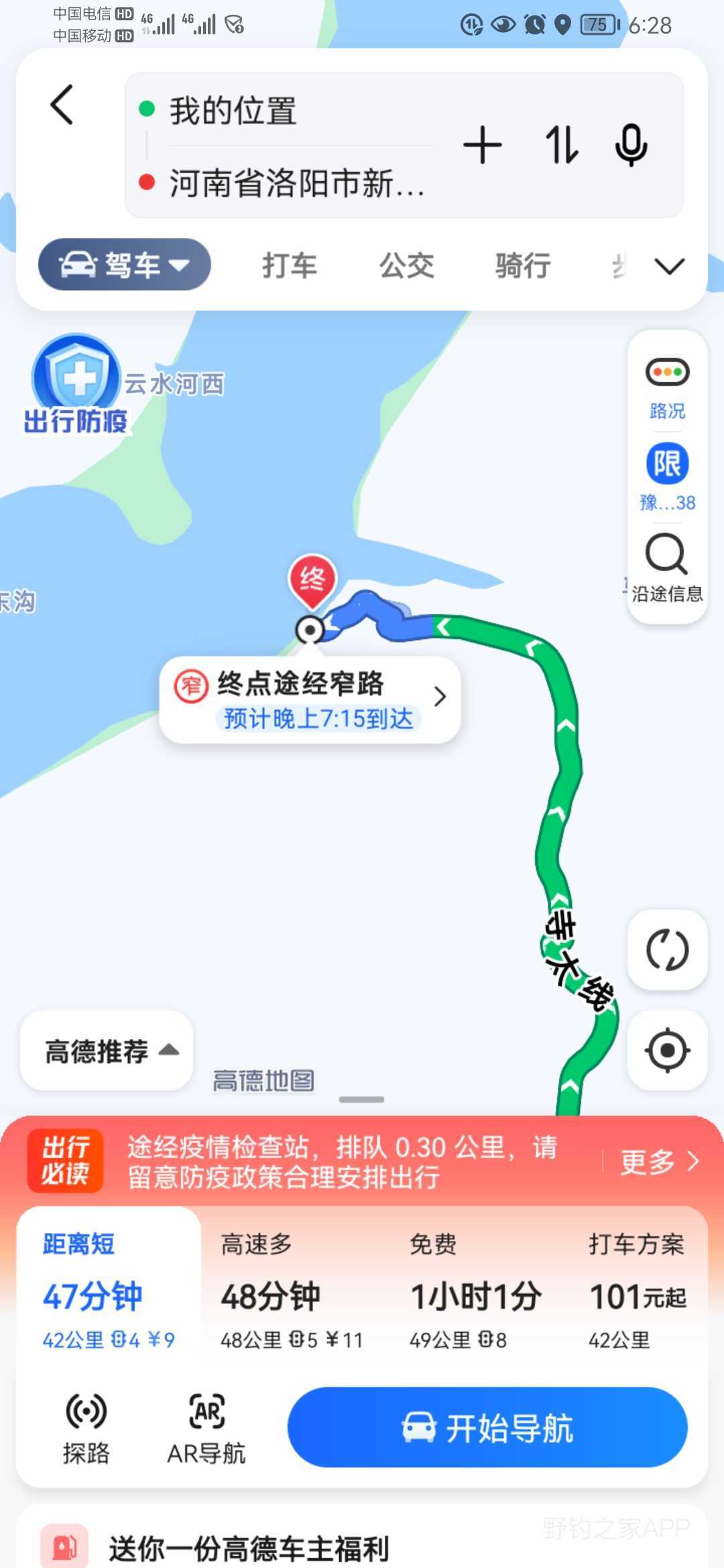Expand more travel modes with the chevron
Viewport: 724px width, 1568px height.
point(669,266)
